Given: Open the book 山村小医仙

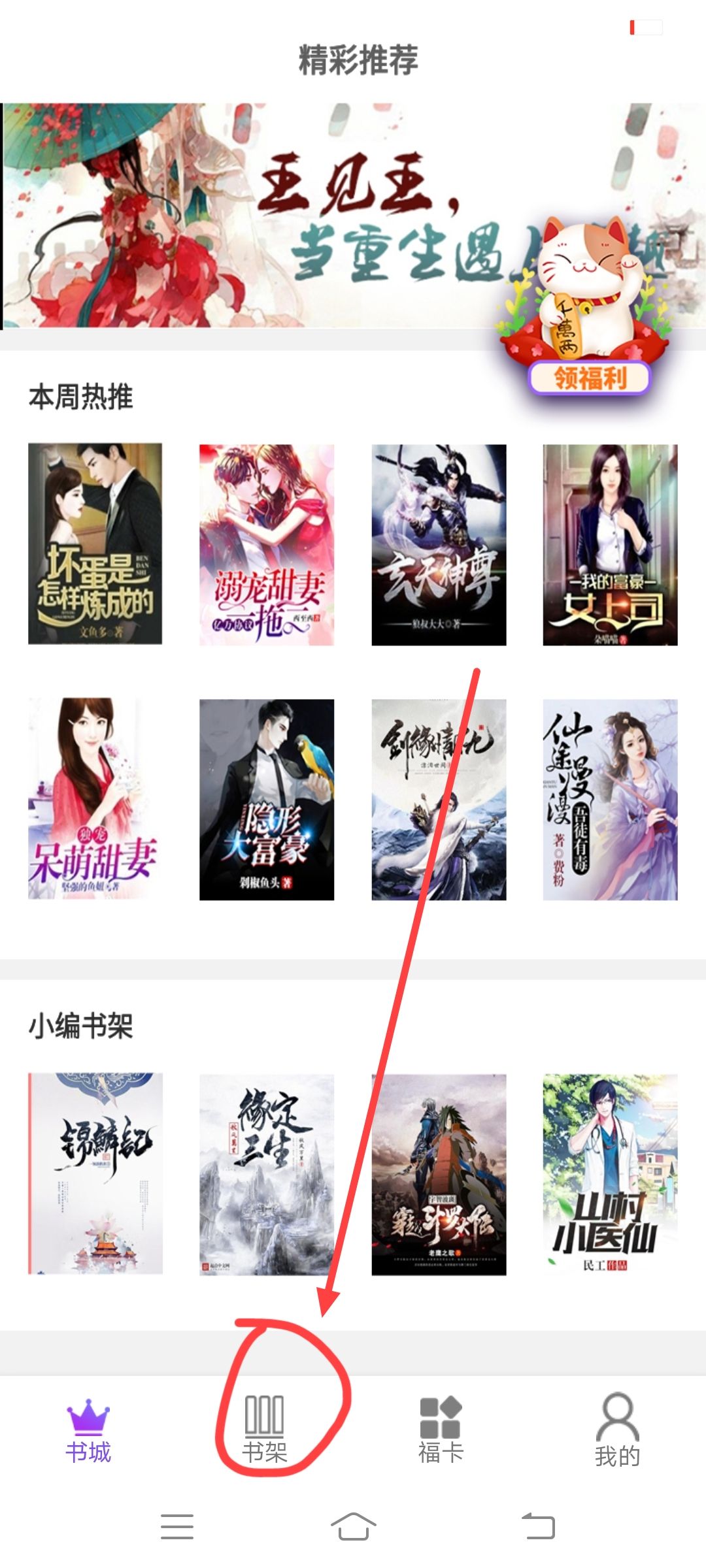Looking at the screenshot, I should pos(610,1173).
